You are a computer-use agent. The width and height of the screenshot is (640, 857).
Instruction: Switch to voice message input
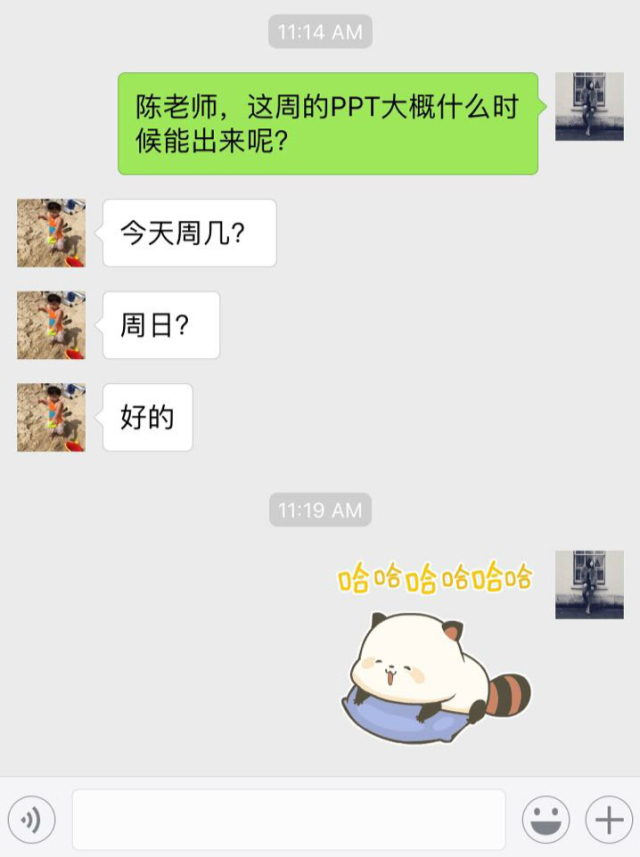pyautogui.click(x=30, y=820)
